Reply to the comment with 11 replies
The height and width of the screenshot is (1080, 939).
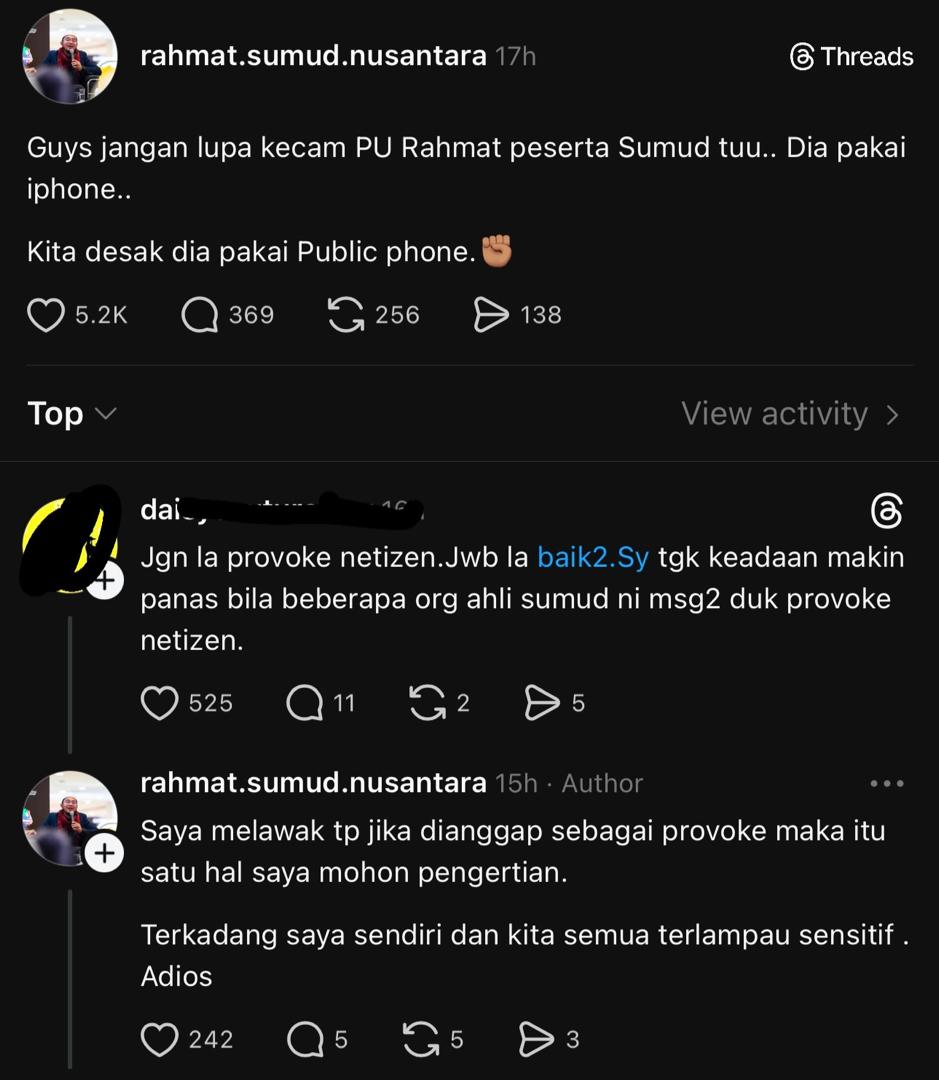pyautogui.click(x=305, y=703)
